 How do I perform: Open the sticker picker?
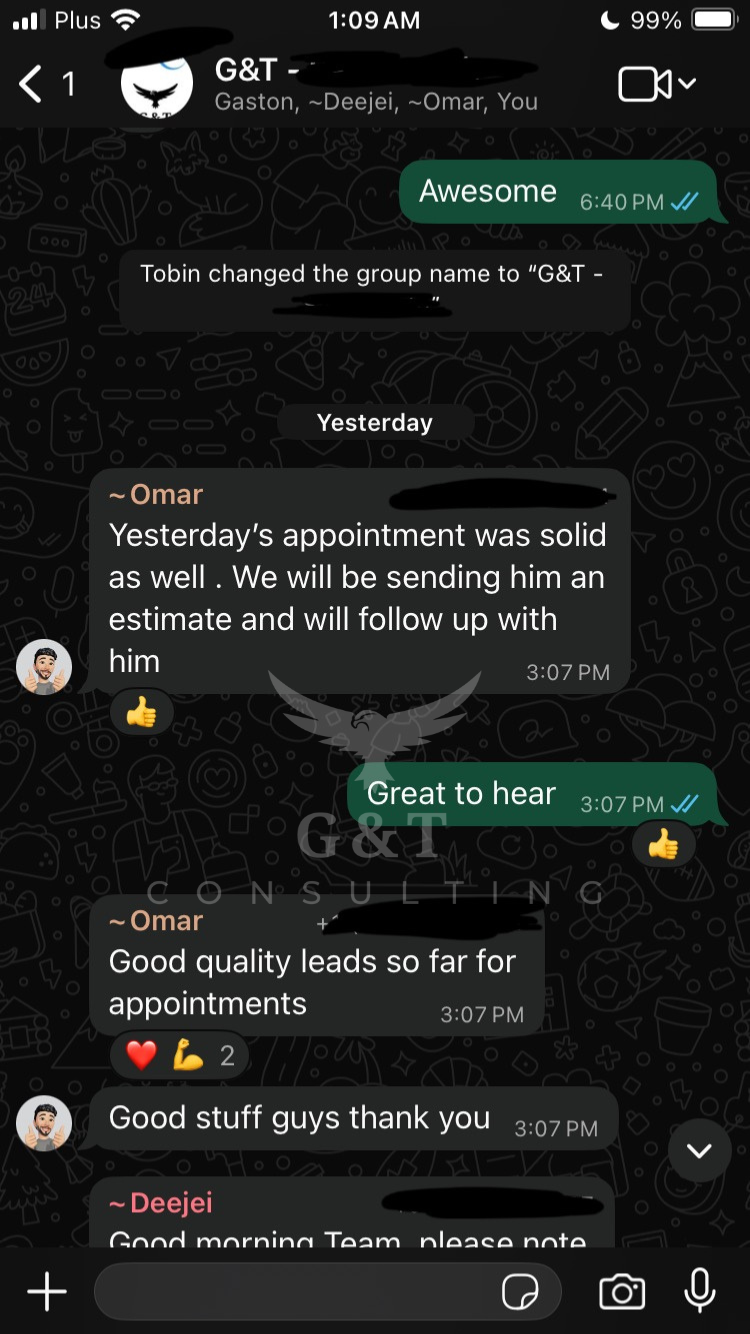[520, 1292]
